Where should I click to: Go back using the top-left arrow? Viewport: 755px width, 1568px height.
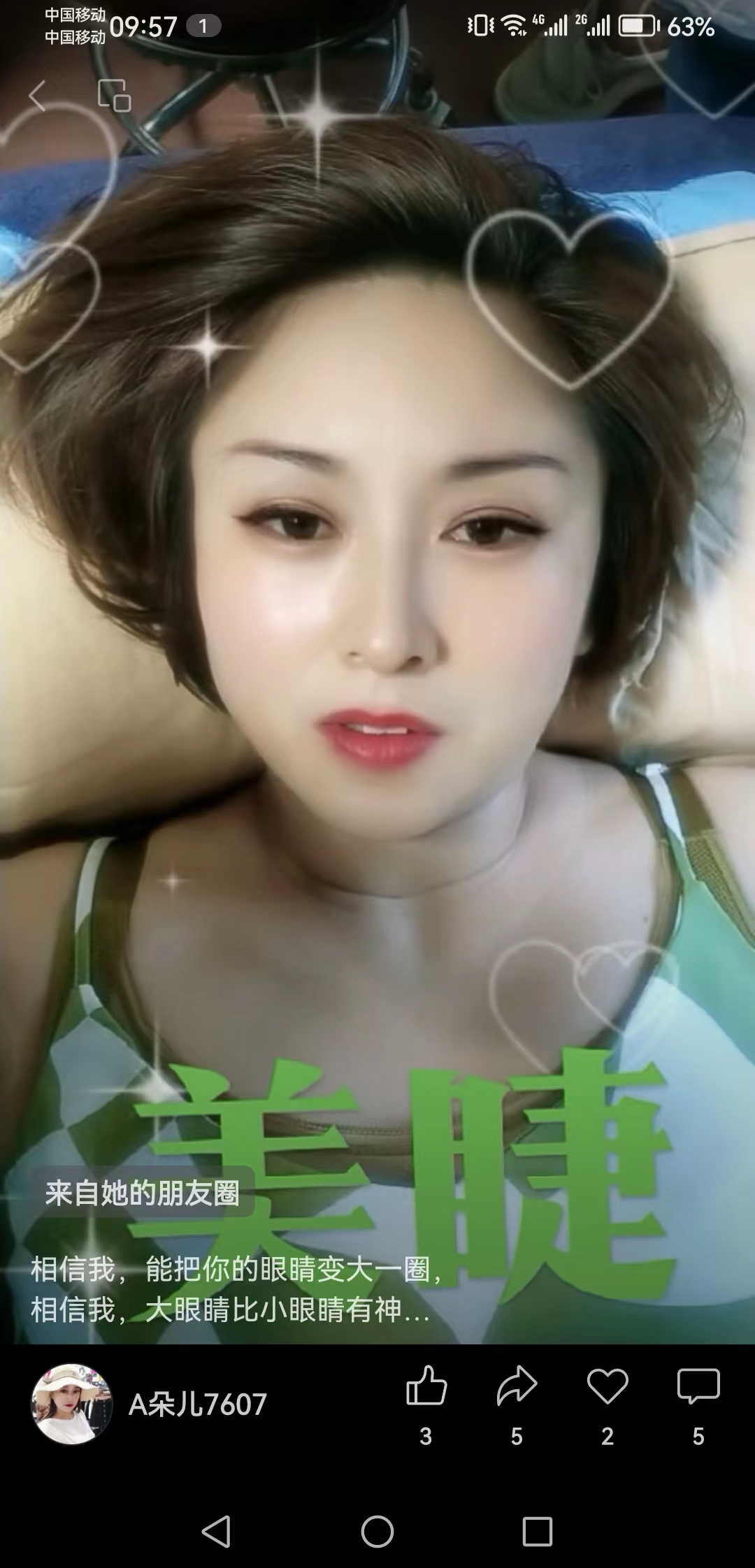click(x=38, y=96)
